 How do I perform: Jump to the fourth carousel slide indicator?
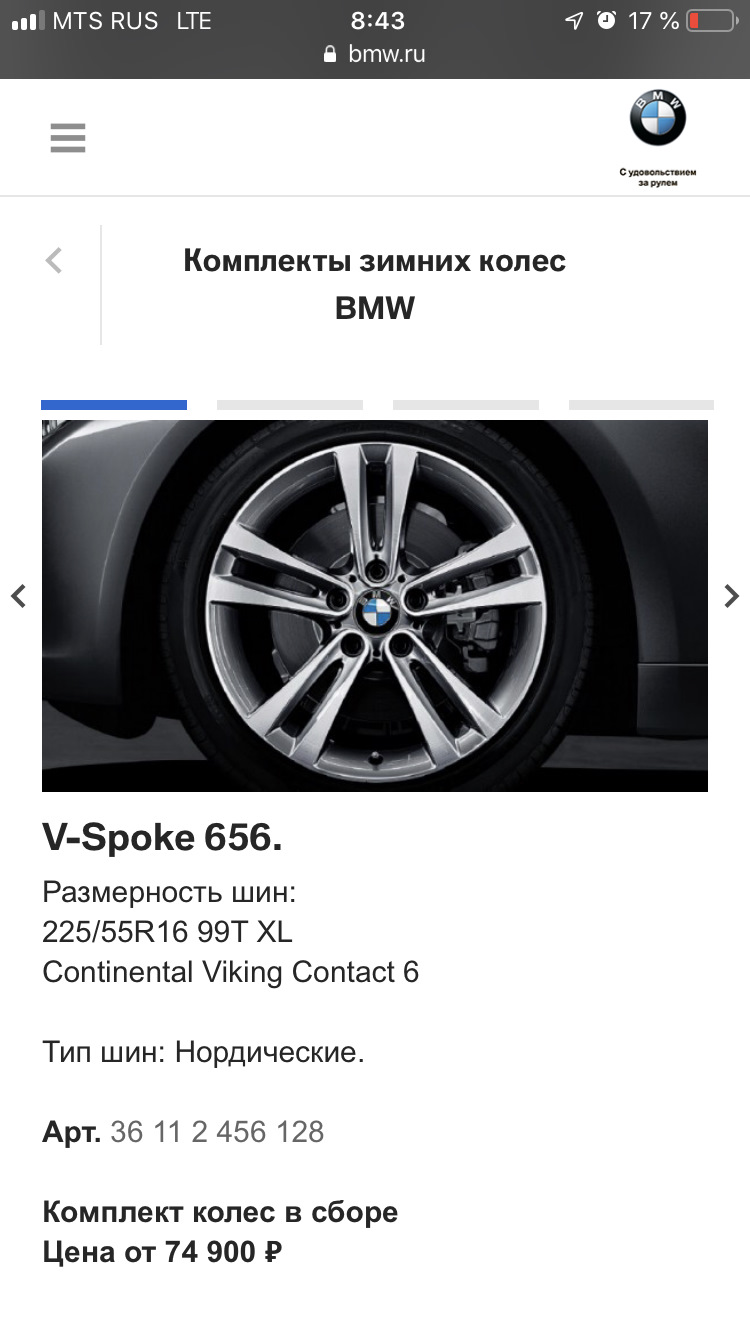click(x=641, y=405)
